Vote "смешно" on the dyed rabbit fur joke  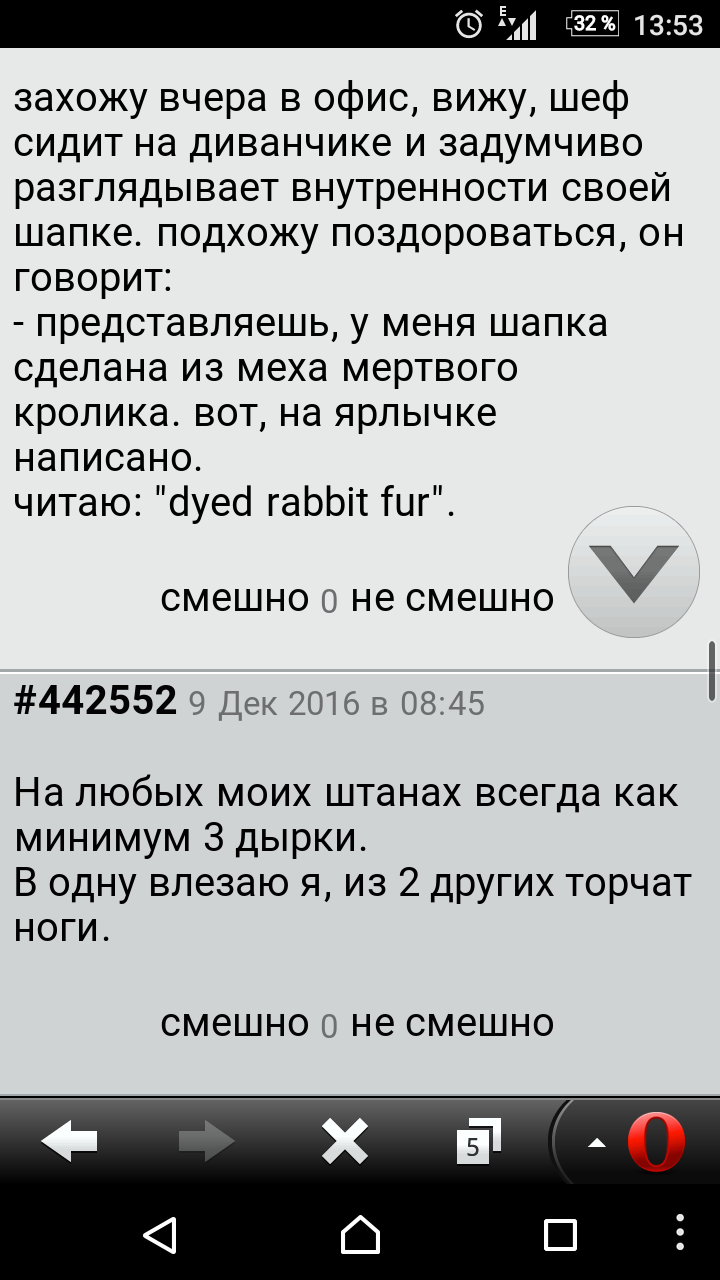tap(234, 598)
